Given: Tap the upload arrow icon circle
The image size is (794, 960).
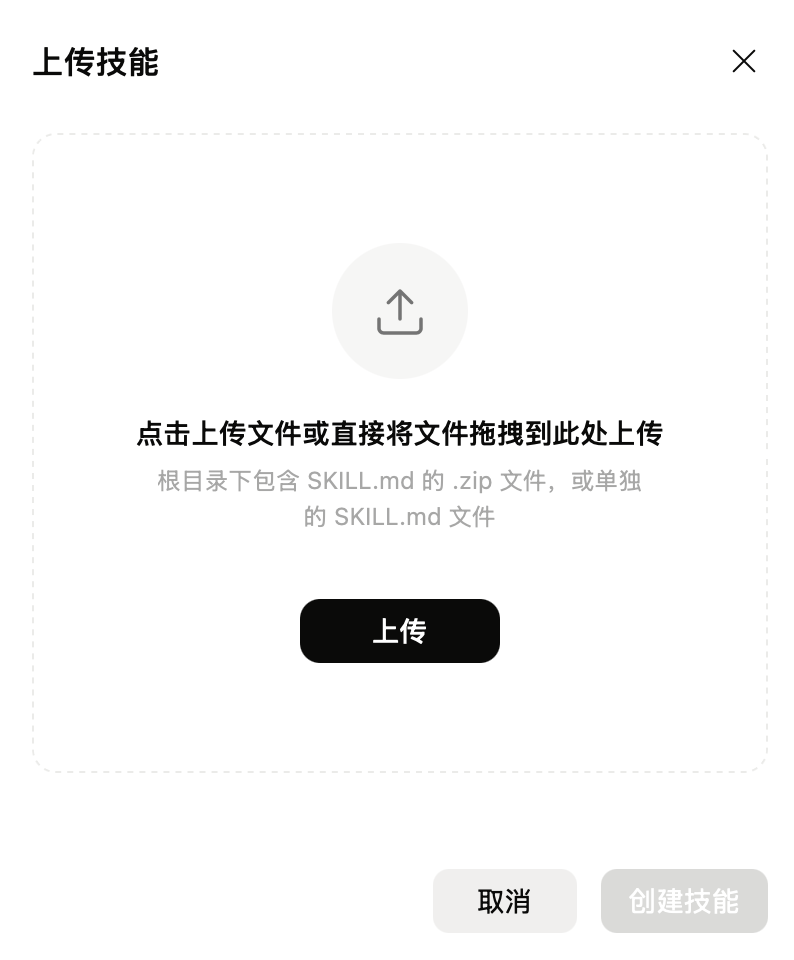Looking at the screenshot, I should [399, 311].
